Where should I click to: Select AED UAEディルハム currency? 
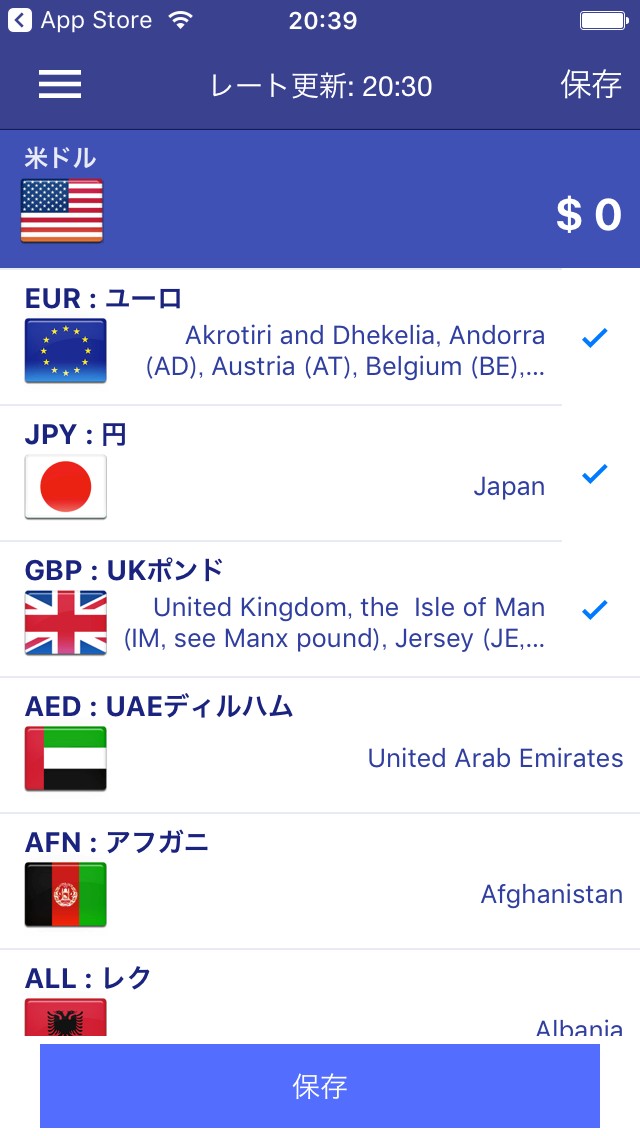(x=320, y=746)
